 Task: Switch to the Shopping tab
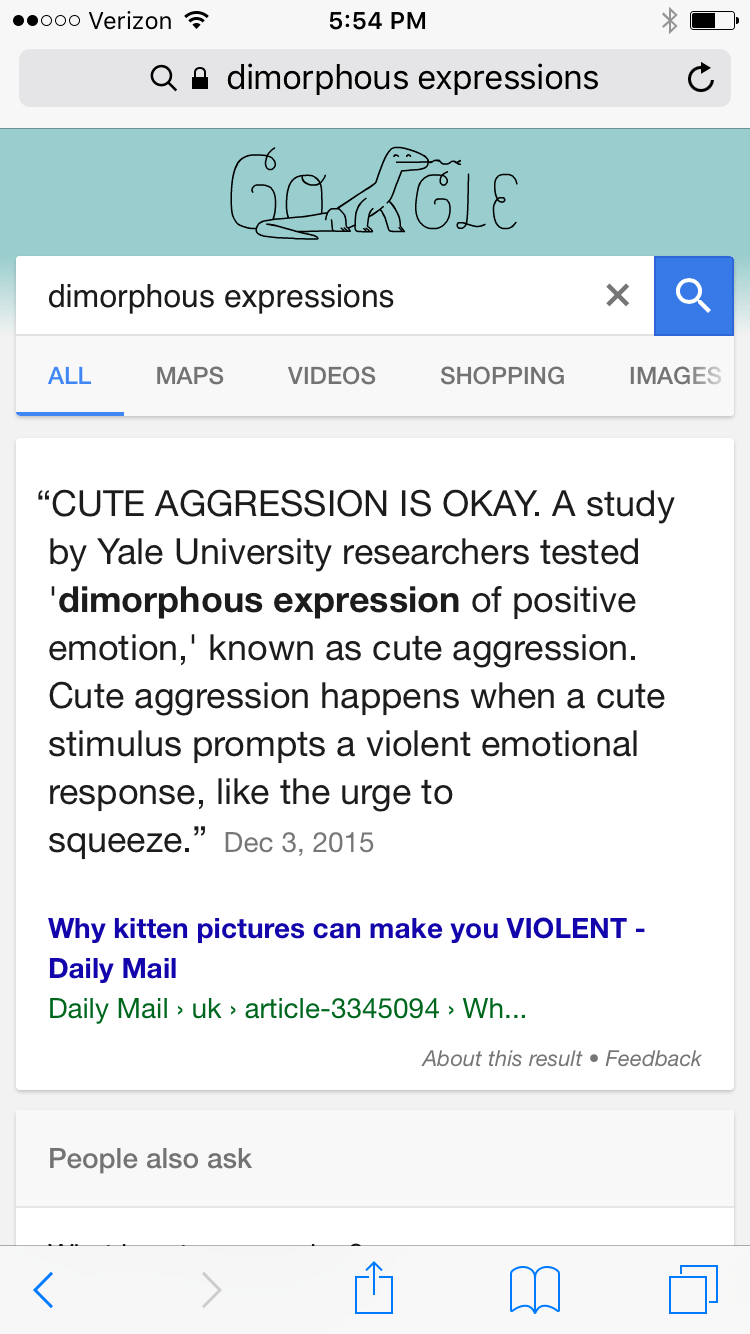pyautogui.click(x=502, y=376)
